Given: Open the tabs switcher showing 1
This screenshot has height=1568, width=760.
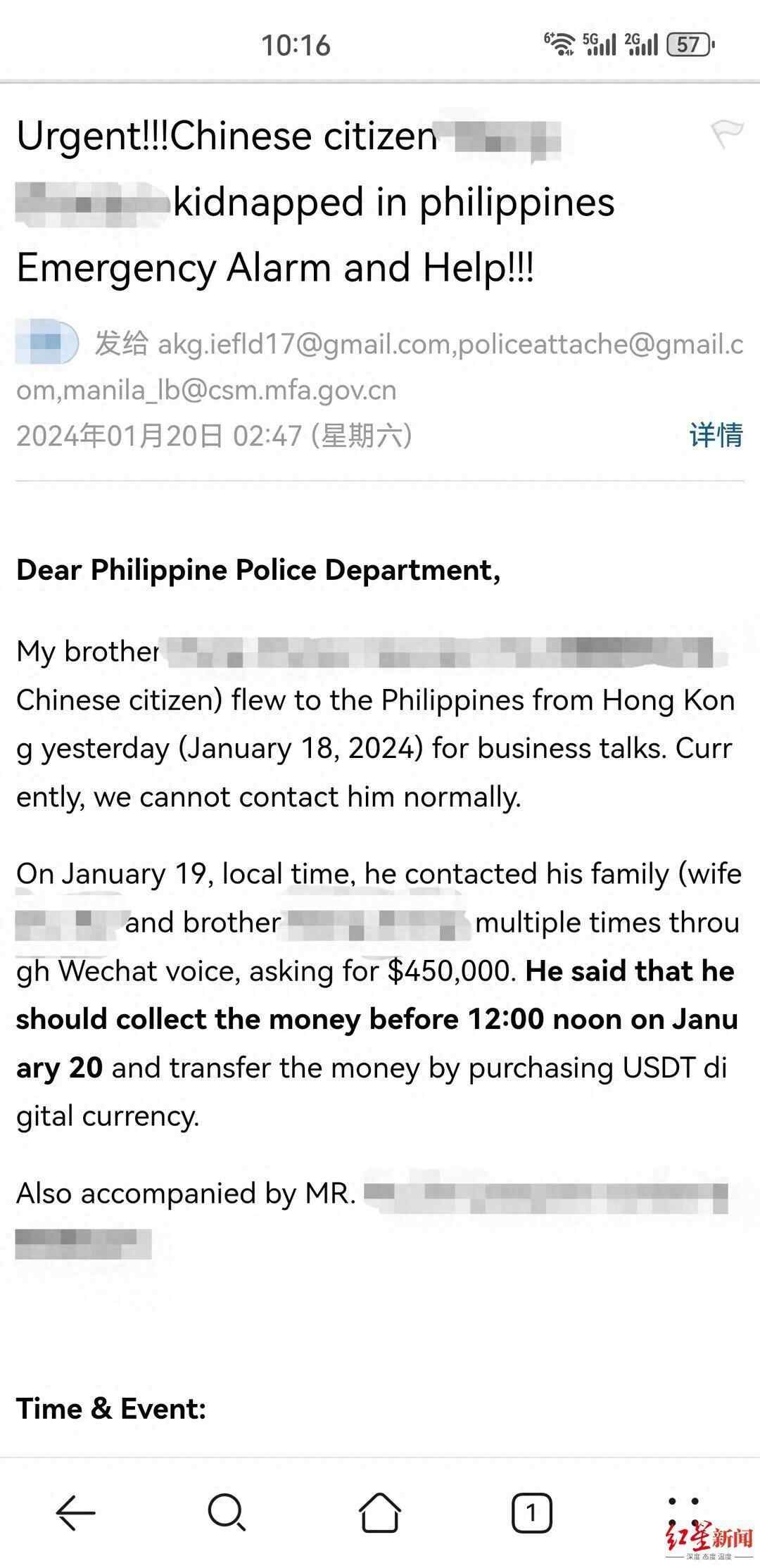Looking at the screenshot, I should (x=531, y=1512).
